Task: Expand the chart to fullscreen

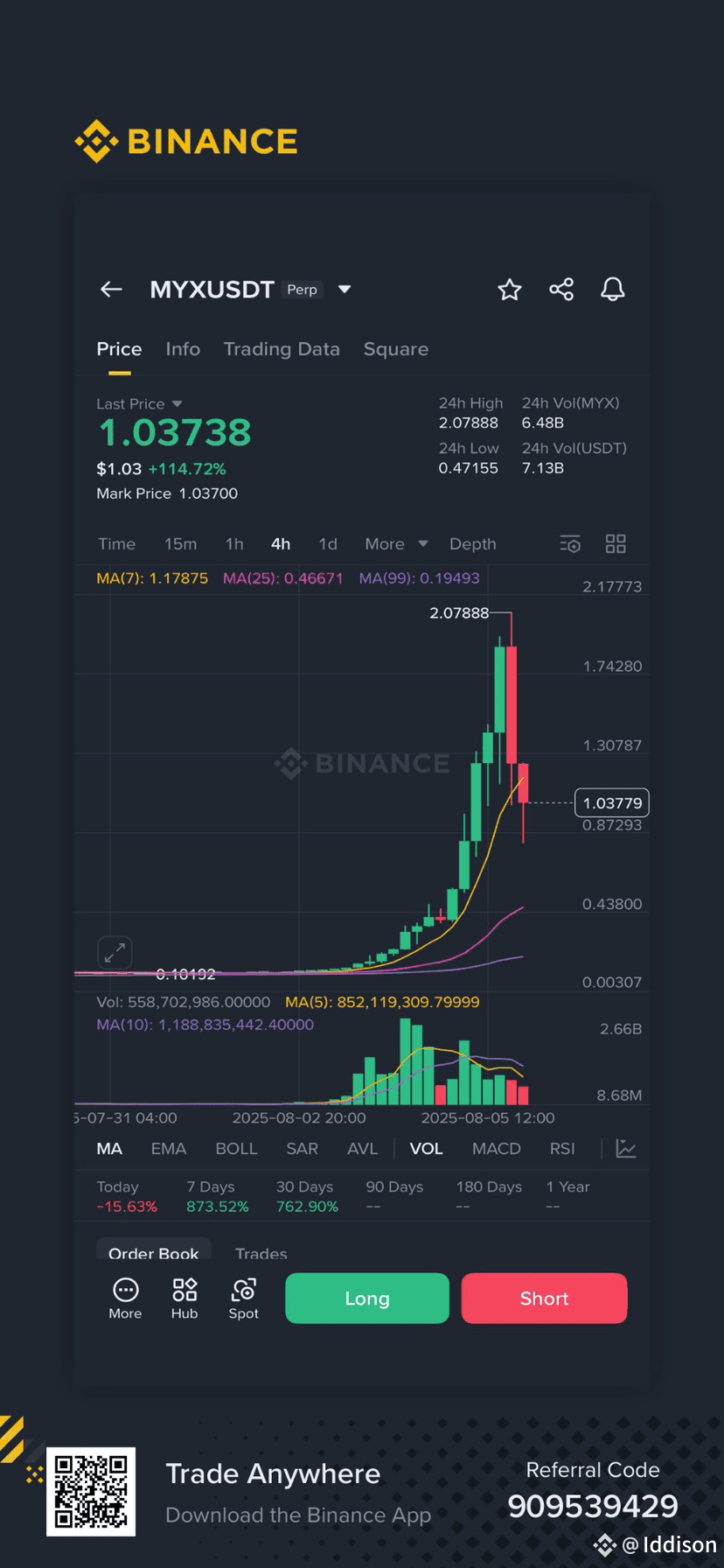Action: pos(115,952)
